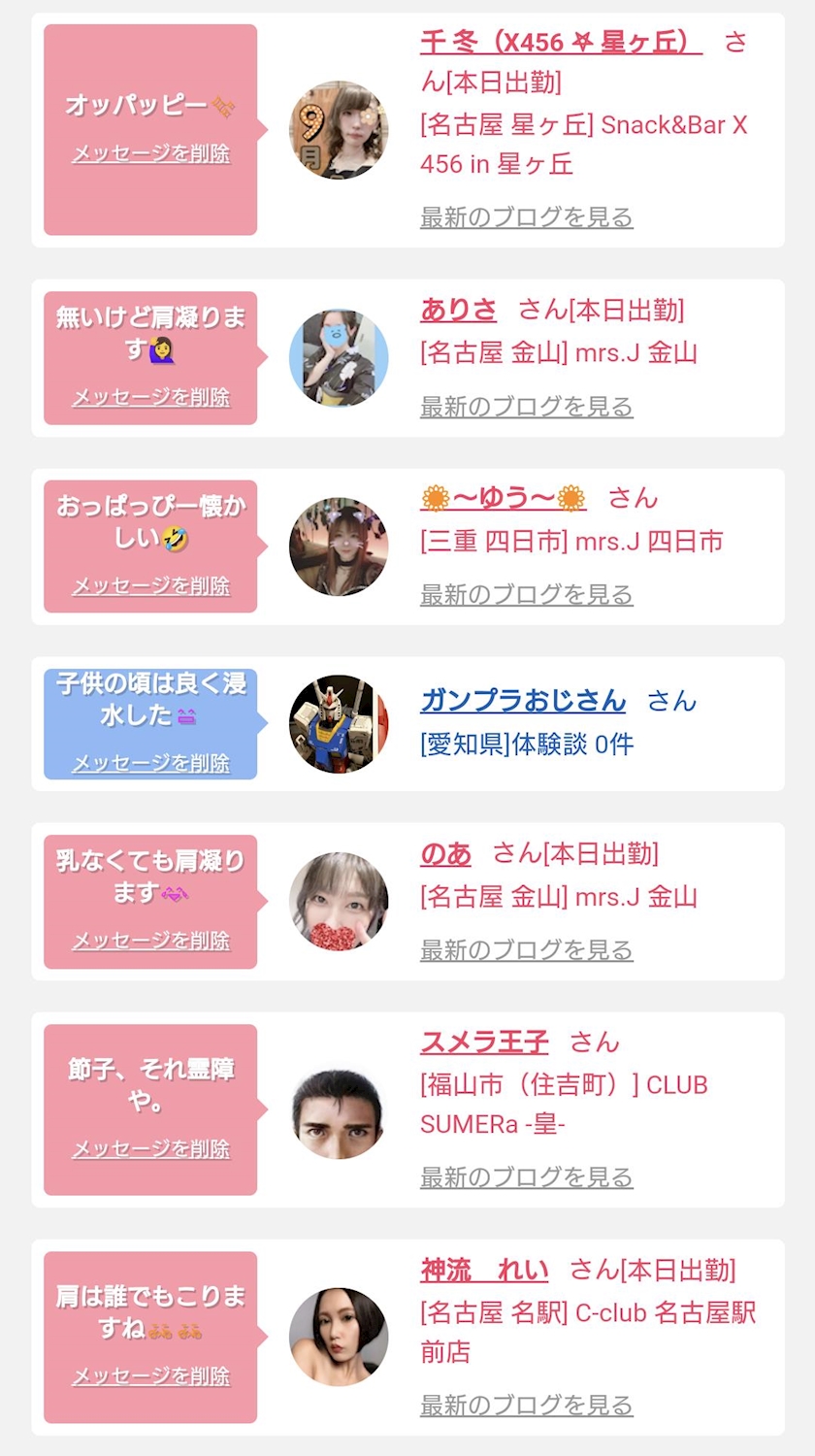Delete the おっぱっぴー懐かしい message
The height and width of the screenshot is (1456, 815).
150,585
